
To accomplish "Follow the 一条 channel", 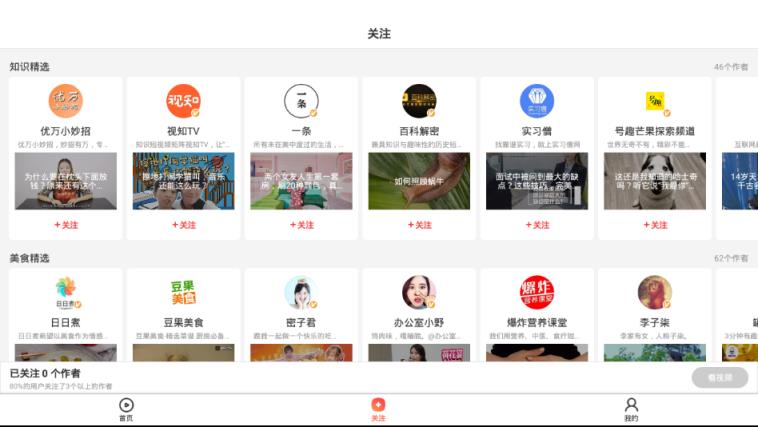I will click(x=301, y=225).
